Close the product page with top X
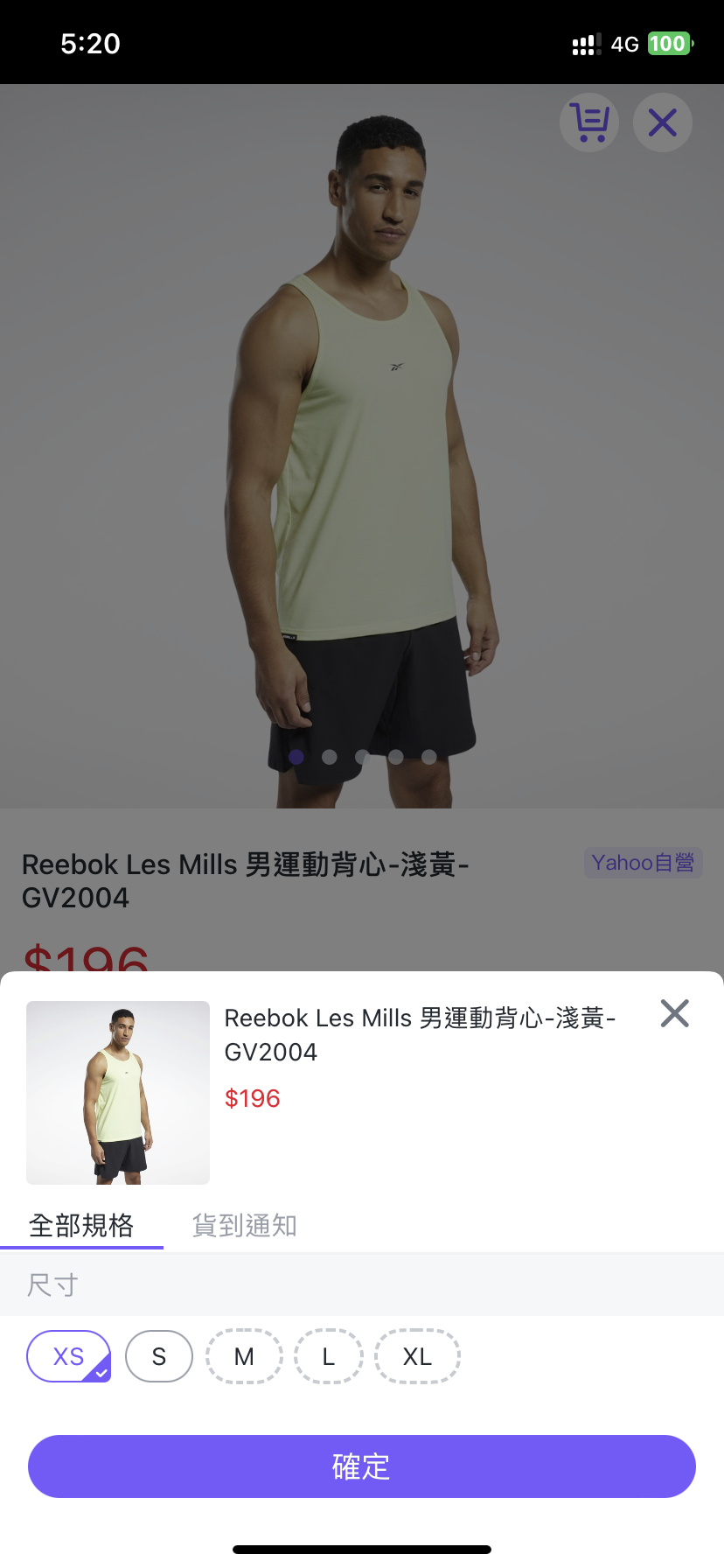This screenshot has width=724, height=1568. [x=663, y=122]
